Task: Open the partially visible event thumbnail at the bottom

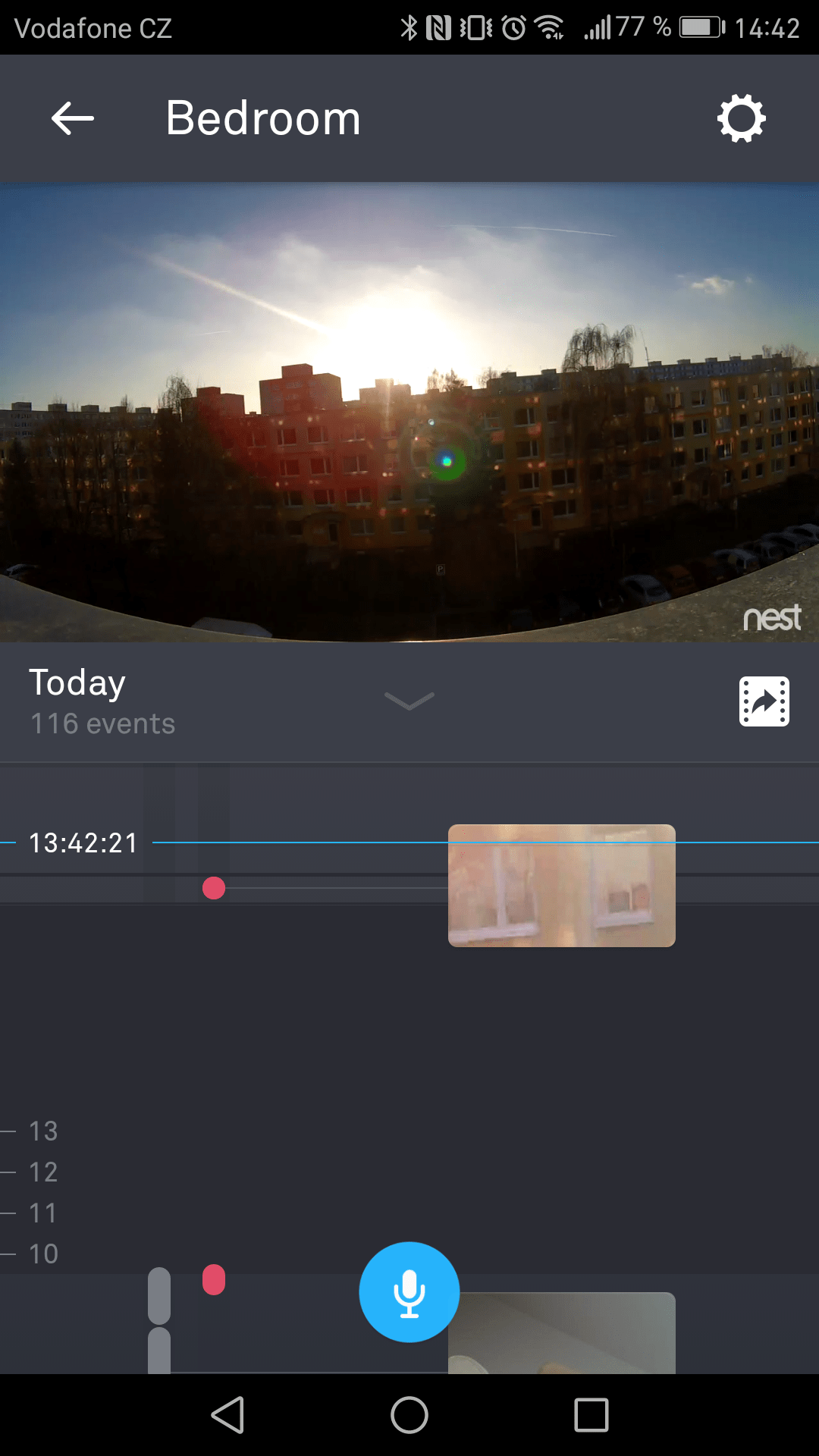Action: coord(561,1335)
